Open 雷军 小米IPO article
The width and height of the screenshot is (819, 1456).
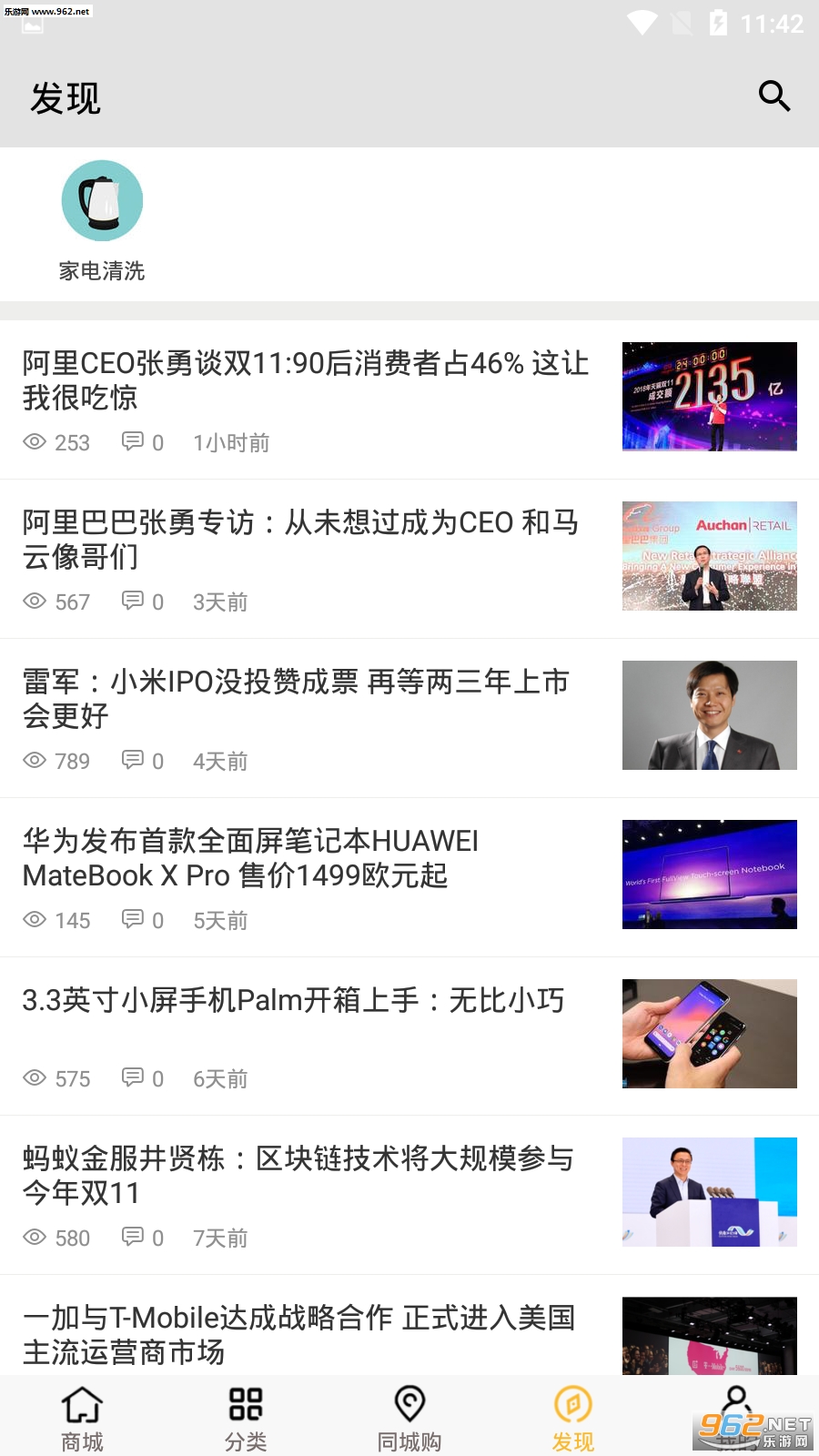(296, 699)
